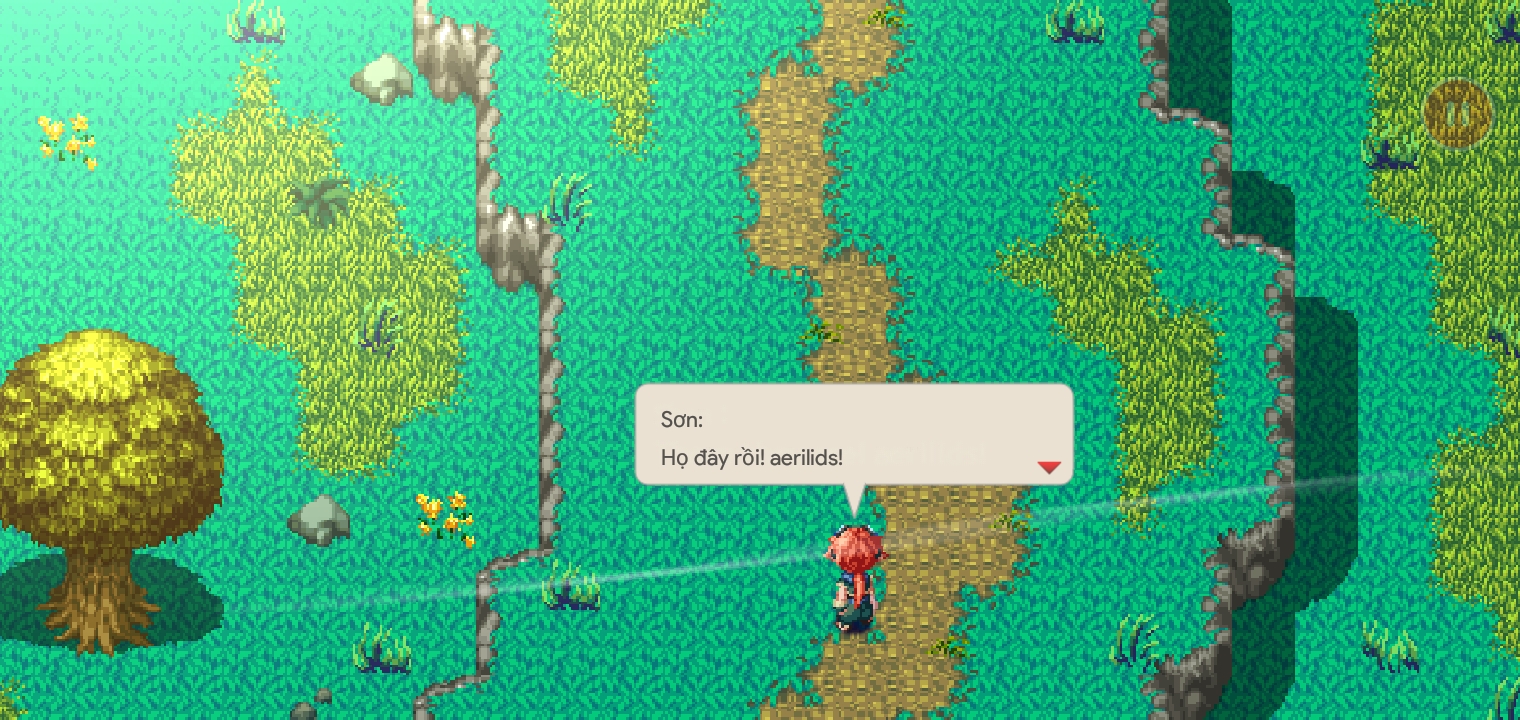Advance Sơn's dialogue with the red arrow

(x=1048, y=467)
